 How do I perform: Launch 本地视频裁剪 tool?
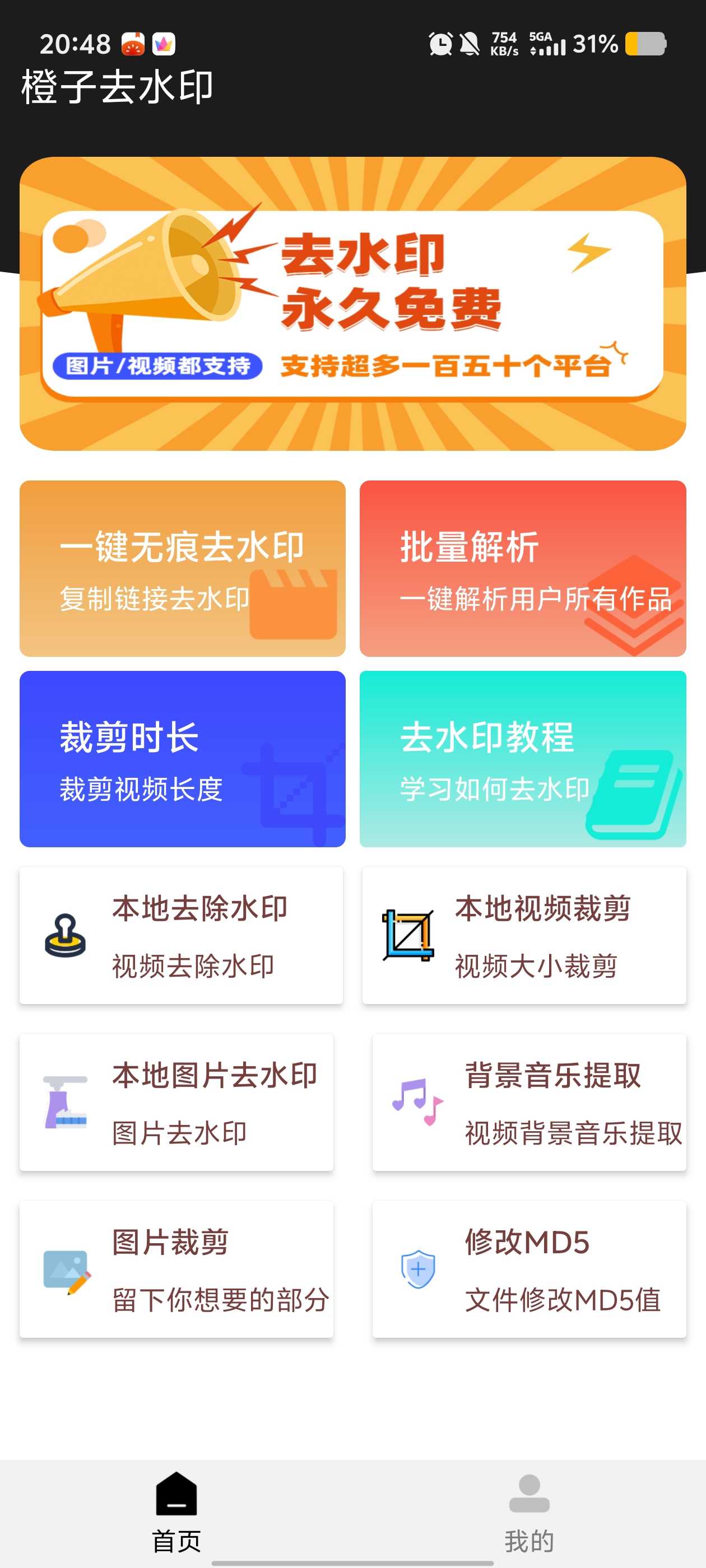(x=524, y=935)
